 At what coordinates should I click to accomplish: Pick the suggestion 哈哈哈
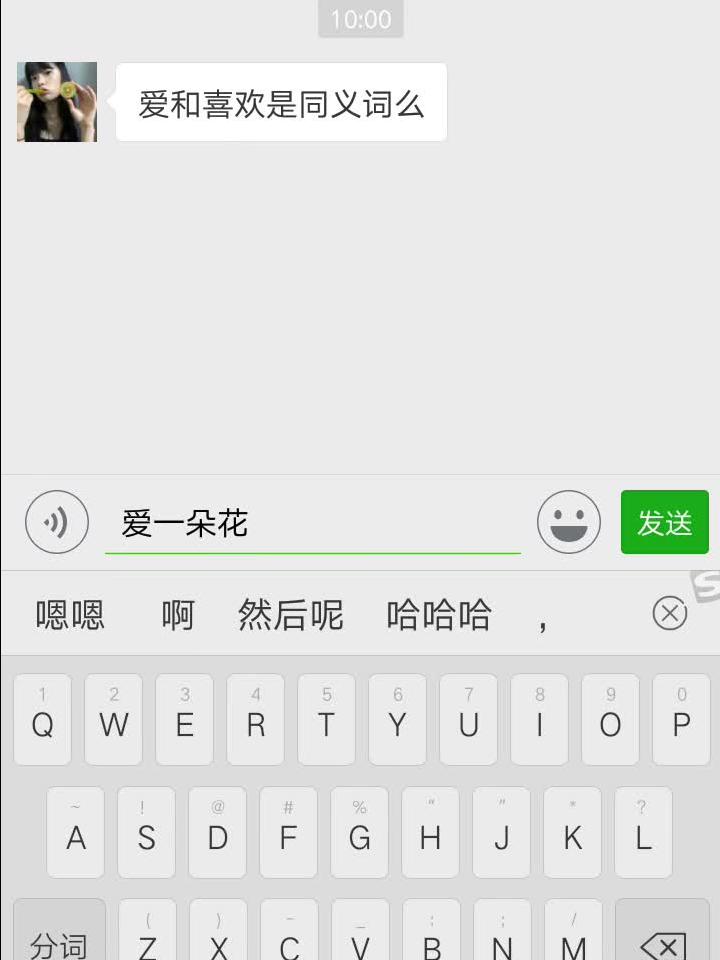point(439,614)
